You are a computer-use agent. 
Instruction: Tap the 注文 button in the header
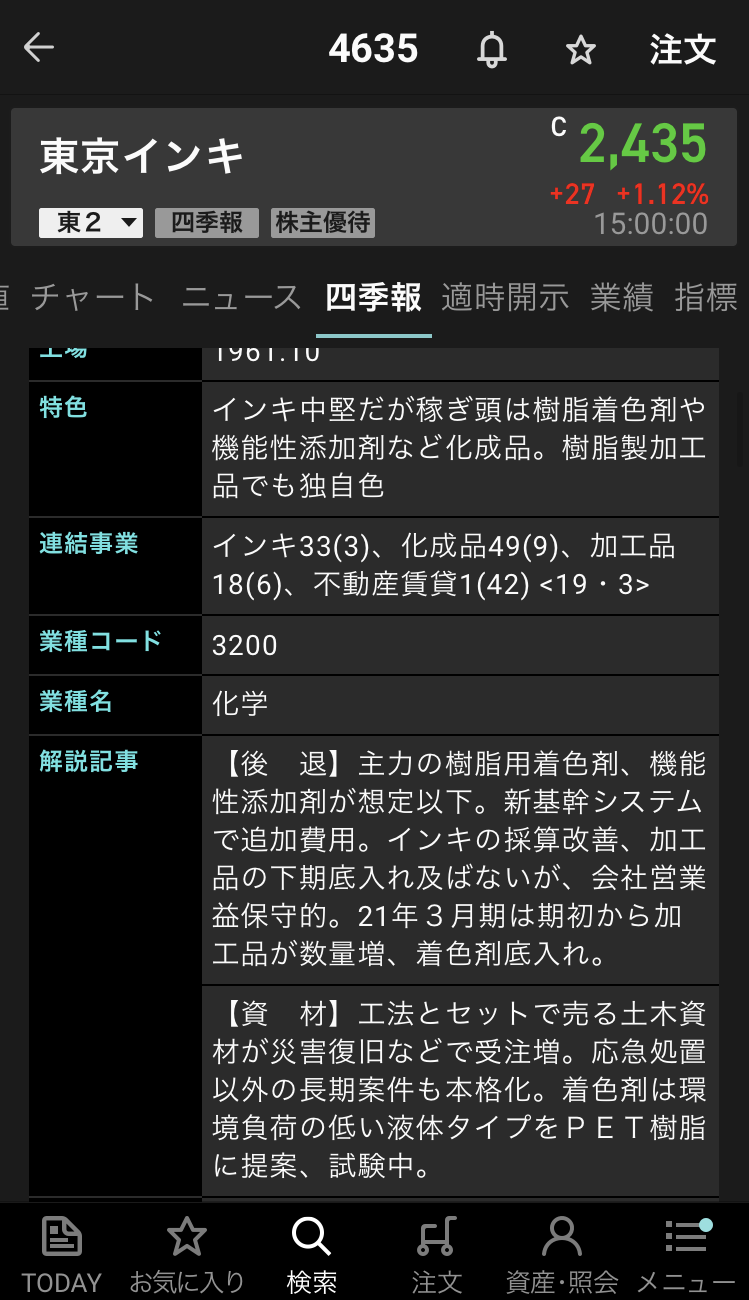pos(683,49)
